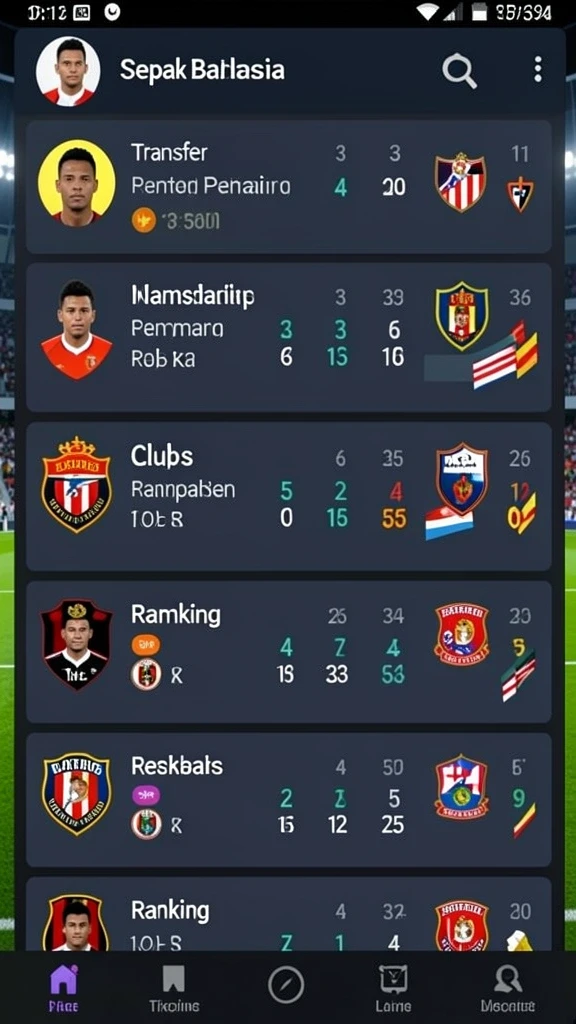
Task: Switch to the home tab in bottom bar
Action: coord(63,986)
